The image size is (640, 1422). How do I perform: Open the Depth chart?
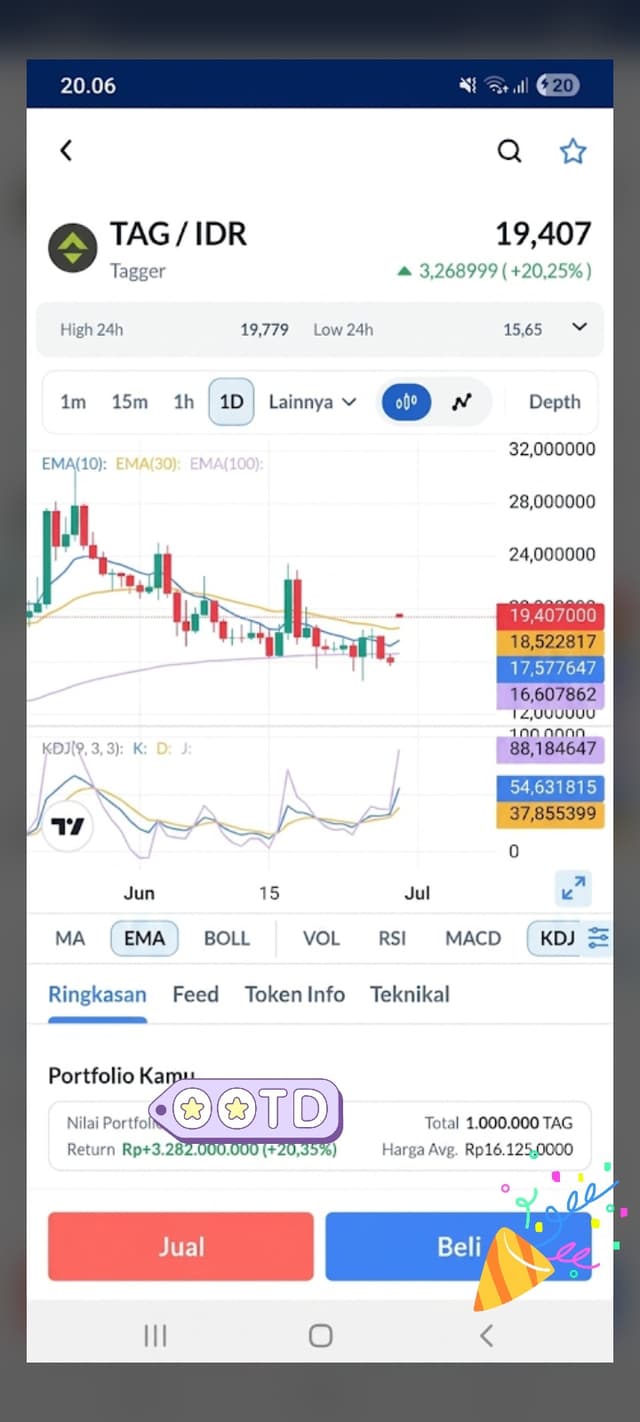point(554,402)
